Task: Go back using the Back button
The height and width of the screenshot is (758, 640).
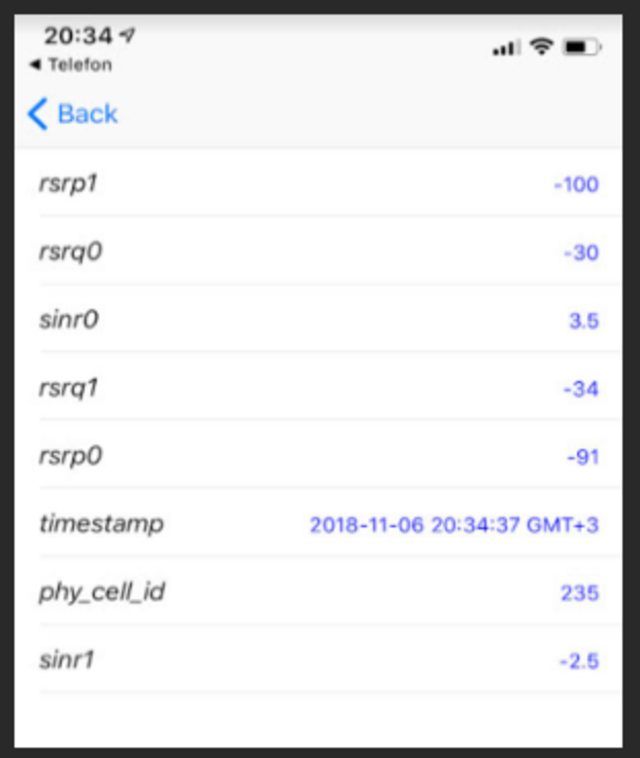Action: tap(73, 114)
